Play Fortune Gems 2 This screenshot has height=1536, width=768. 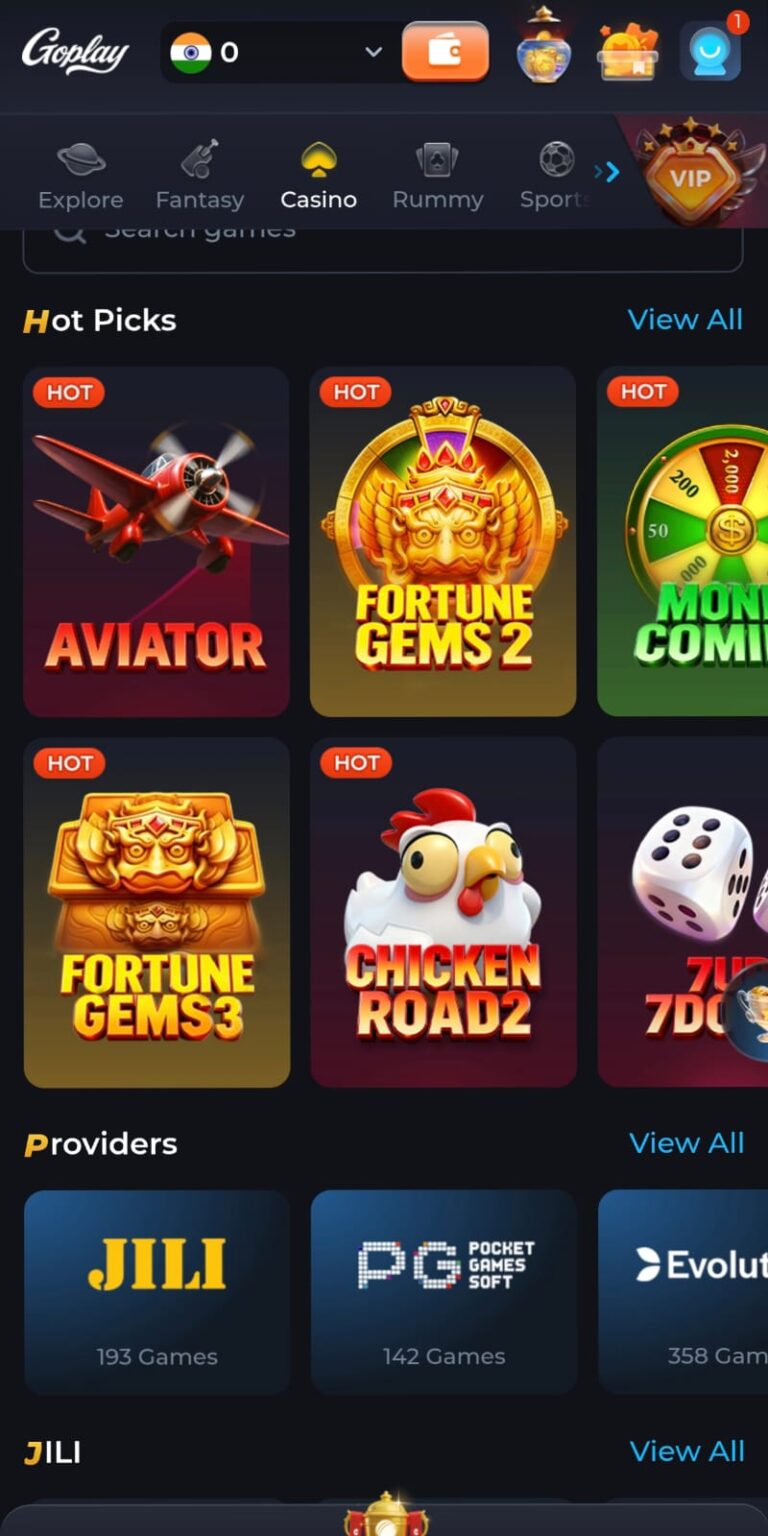pyautogui.click(x=443, y=541)
